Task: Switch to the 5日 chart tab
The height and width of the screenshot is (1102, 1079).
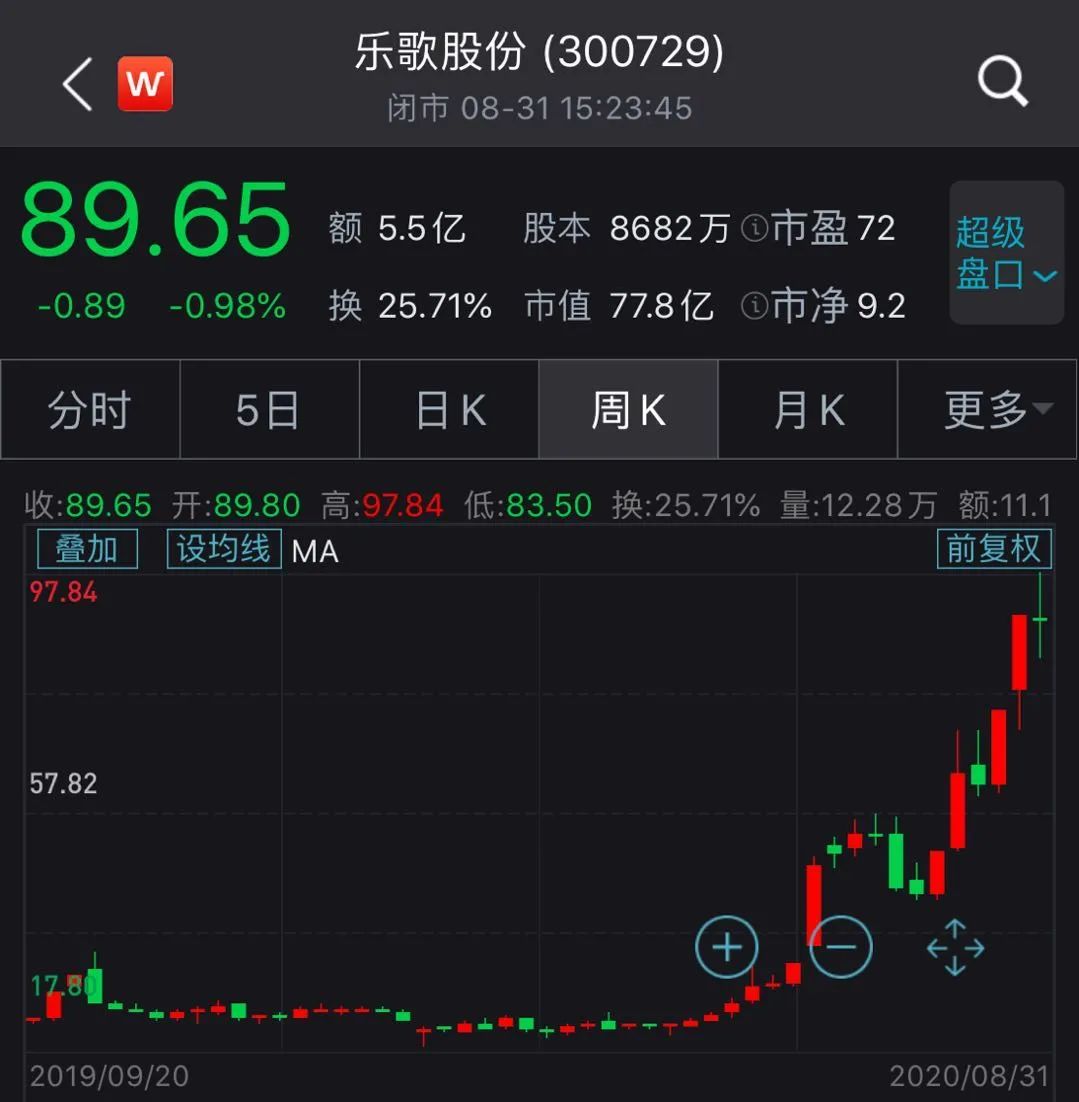Action: coord(268,410)
